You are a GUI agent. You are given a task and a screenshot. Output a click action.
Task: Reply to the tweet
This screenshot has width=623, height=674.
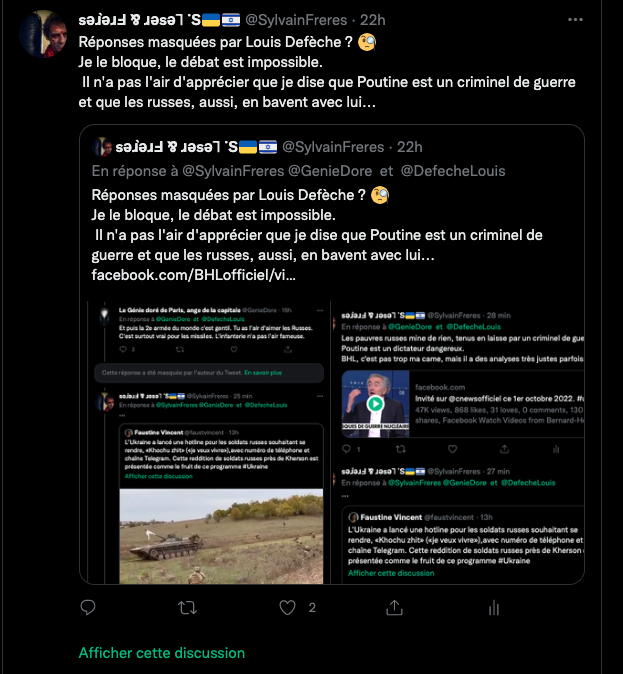(x=88, y=607)
